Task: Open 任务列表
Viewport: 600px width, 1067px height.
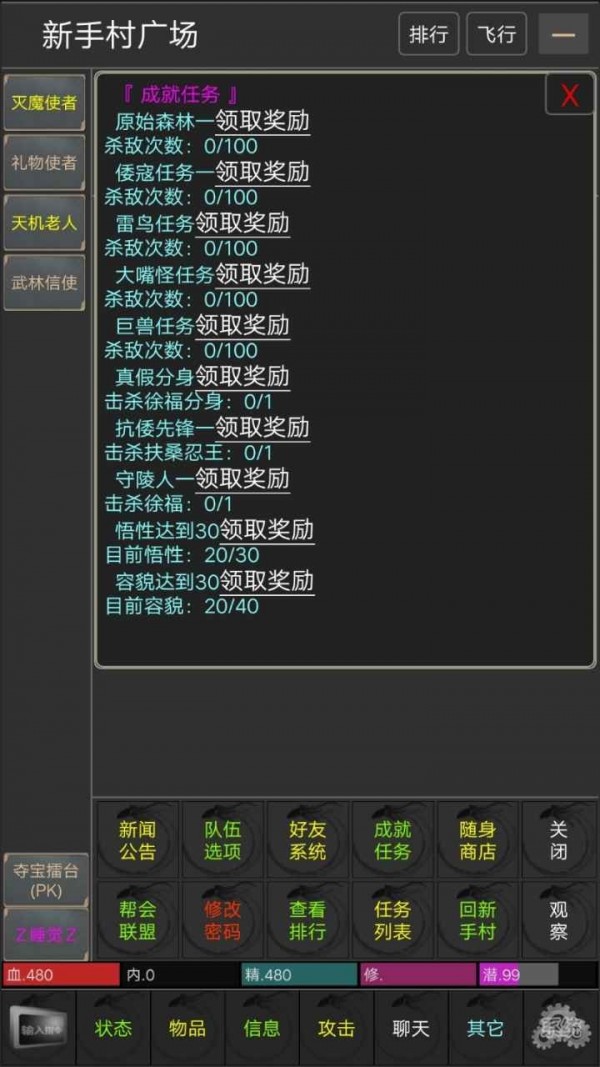Action: click(x=393, y=920)
